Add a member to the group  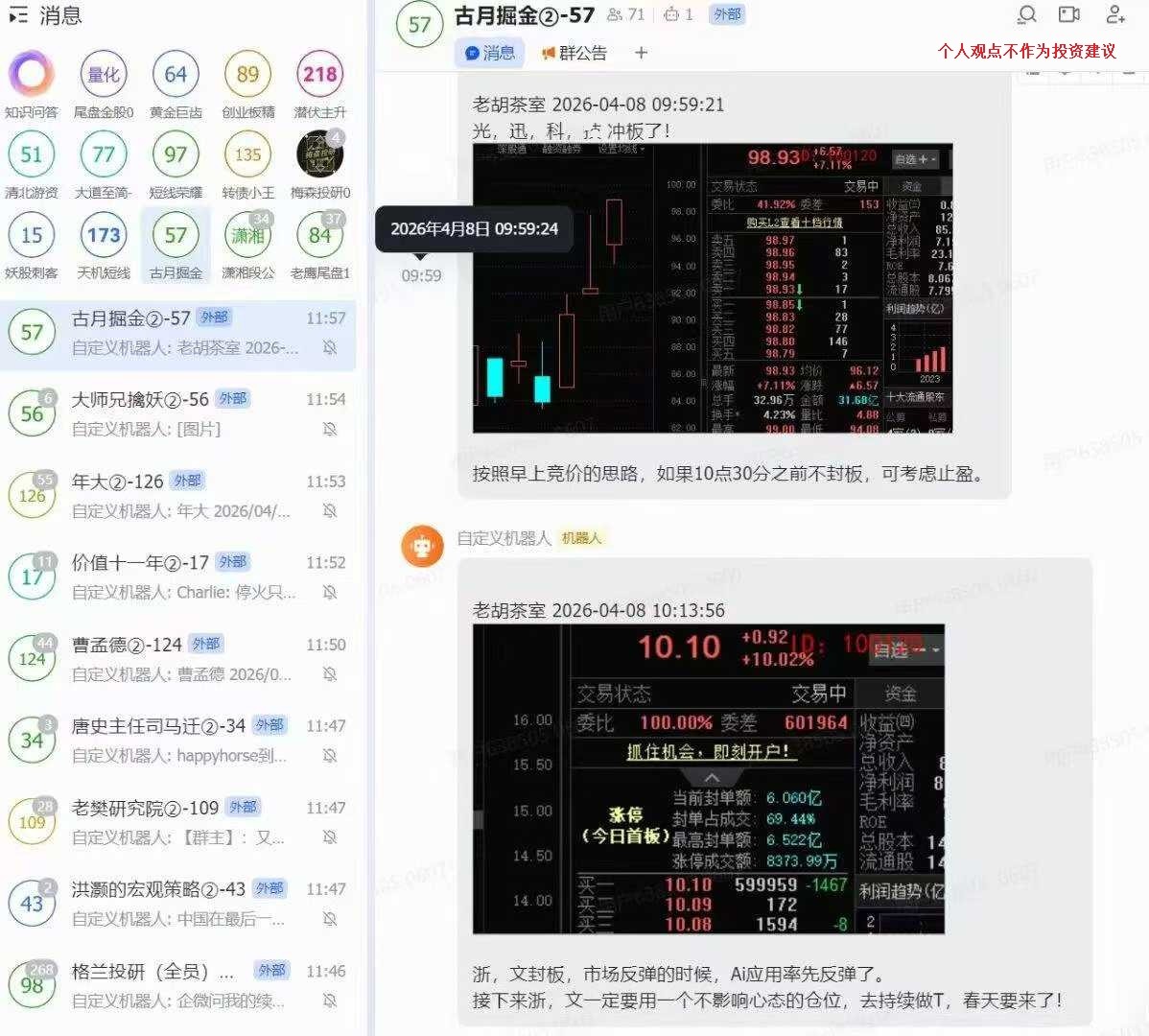(1114, 14)
